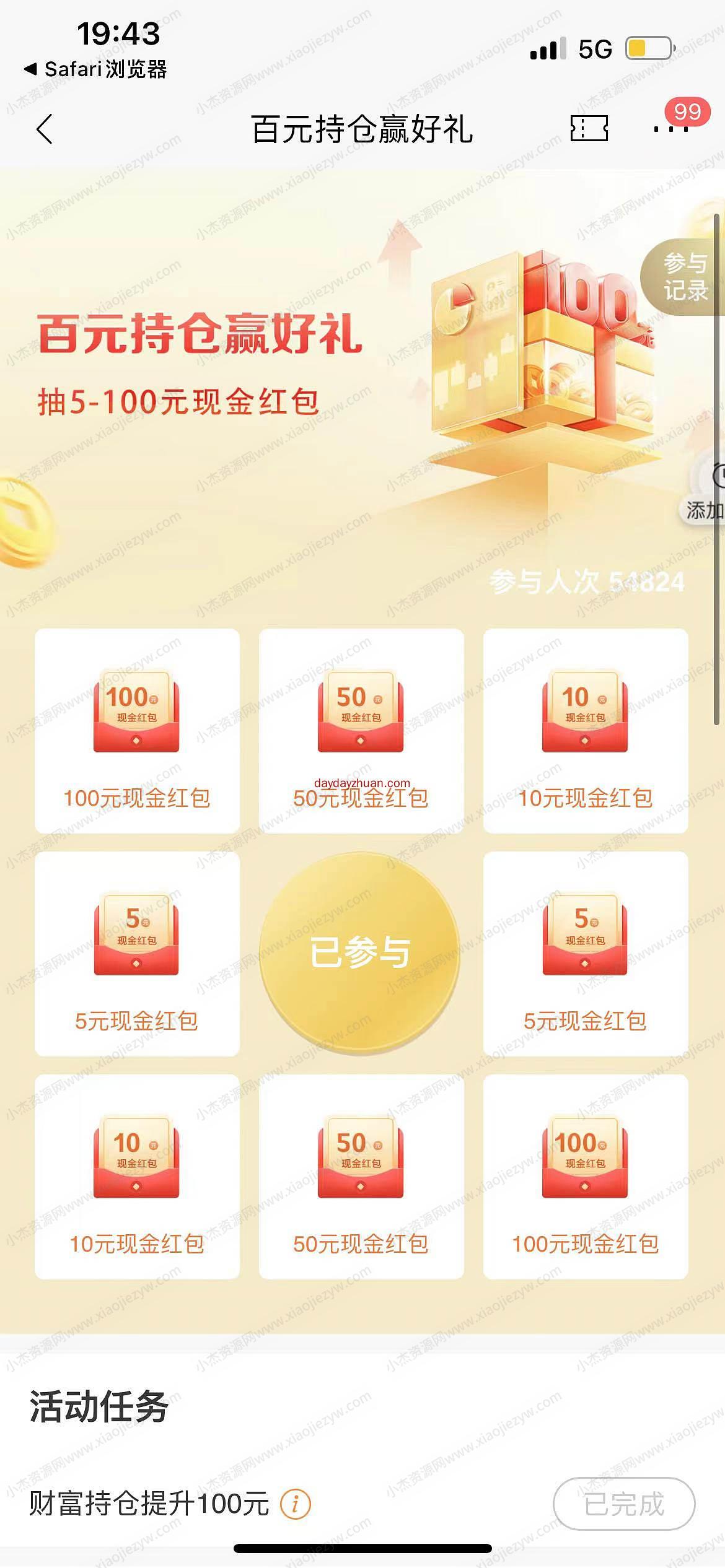The width and height of the screenshot is (725, 1568).
Task: Tap the 已完成 task button
Action: click(x=623, y=1504)
